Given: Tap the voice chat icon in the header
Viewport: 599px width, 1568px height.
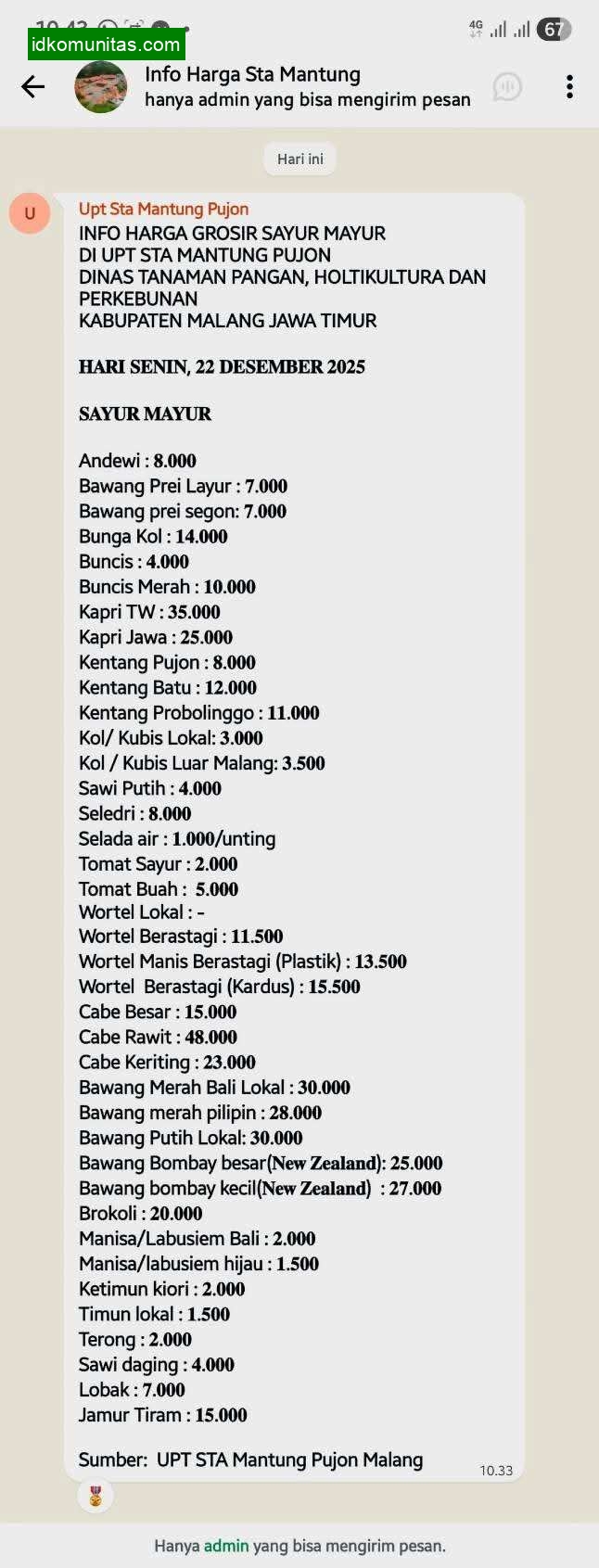Looking at the screenshot, I should (507, 87).
